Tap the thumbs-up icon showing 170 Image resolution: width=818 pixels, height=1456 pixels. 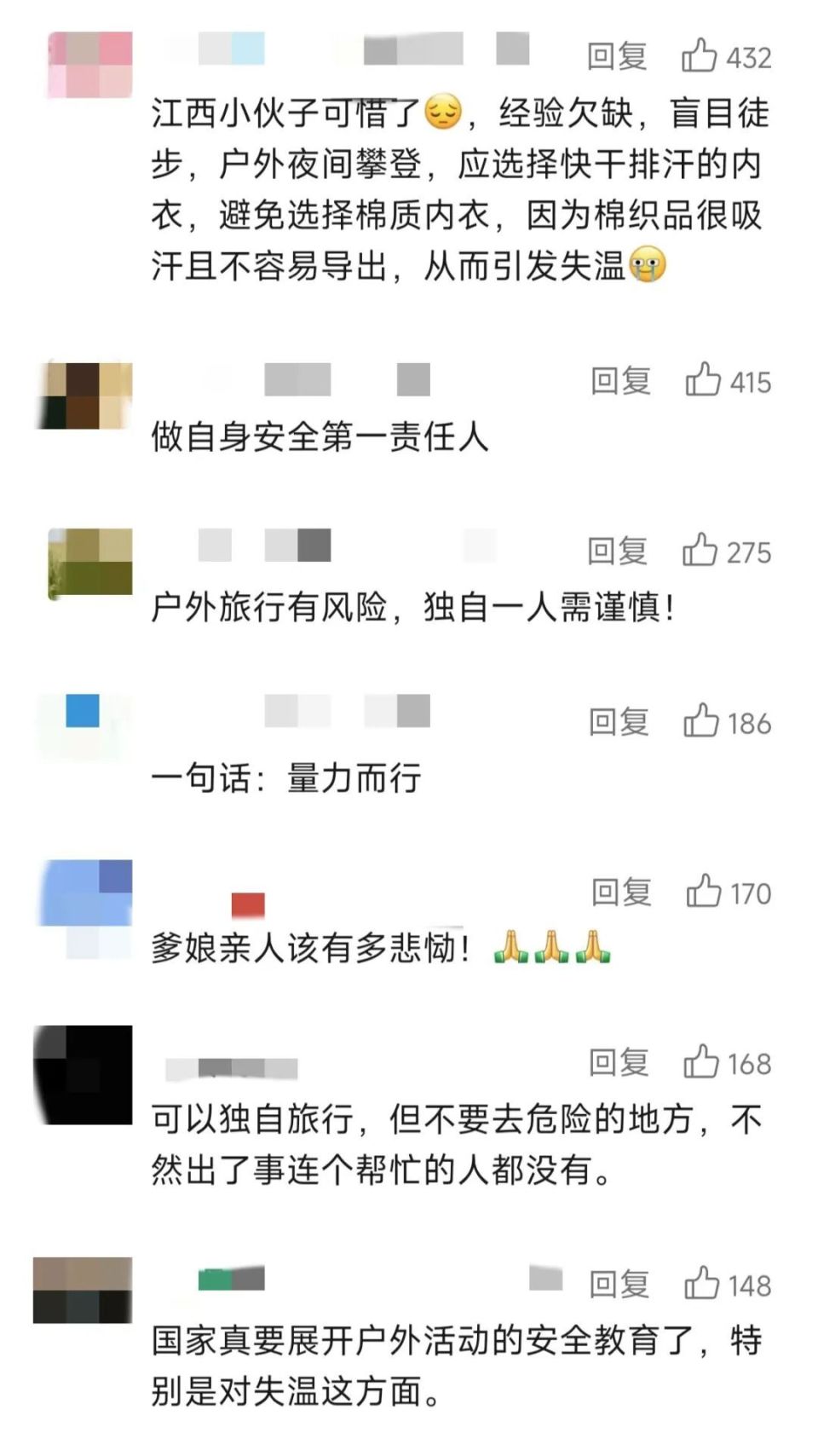coord(702,893)
